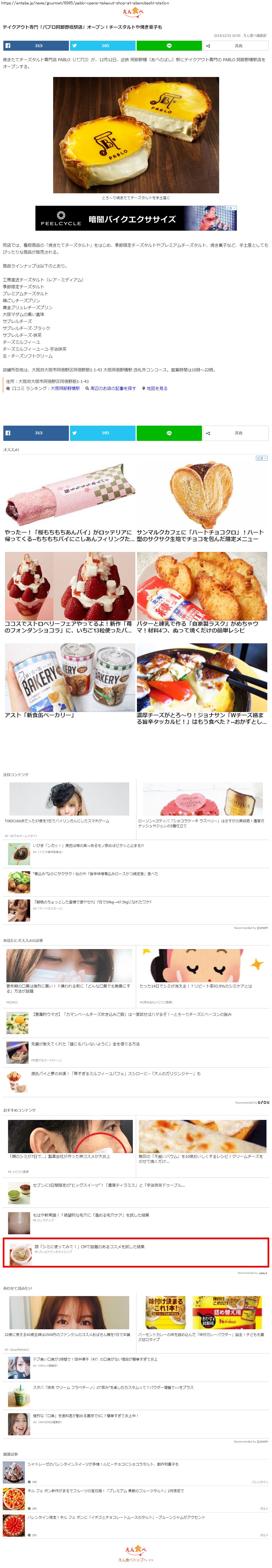Open the 自家製ラスク recipe article
This screenshot has height=1568, width=272.
(201, 626)
